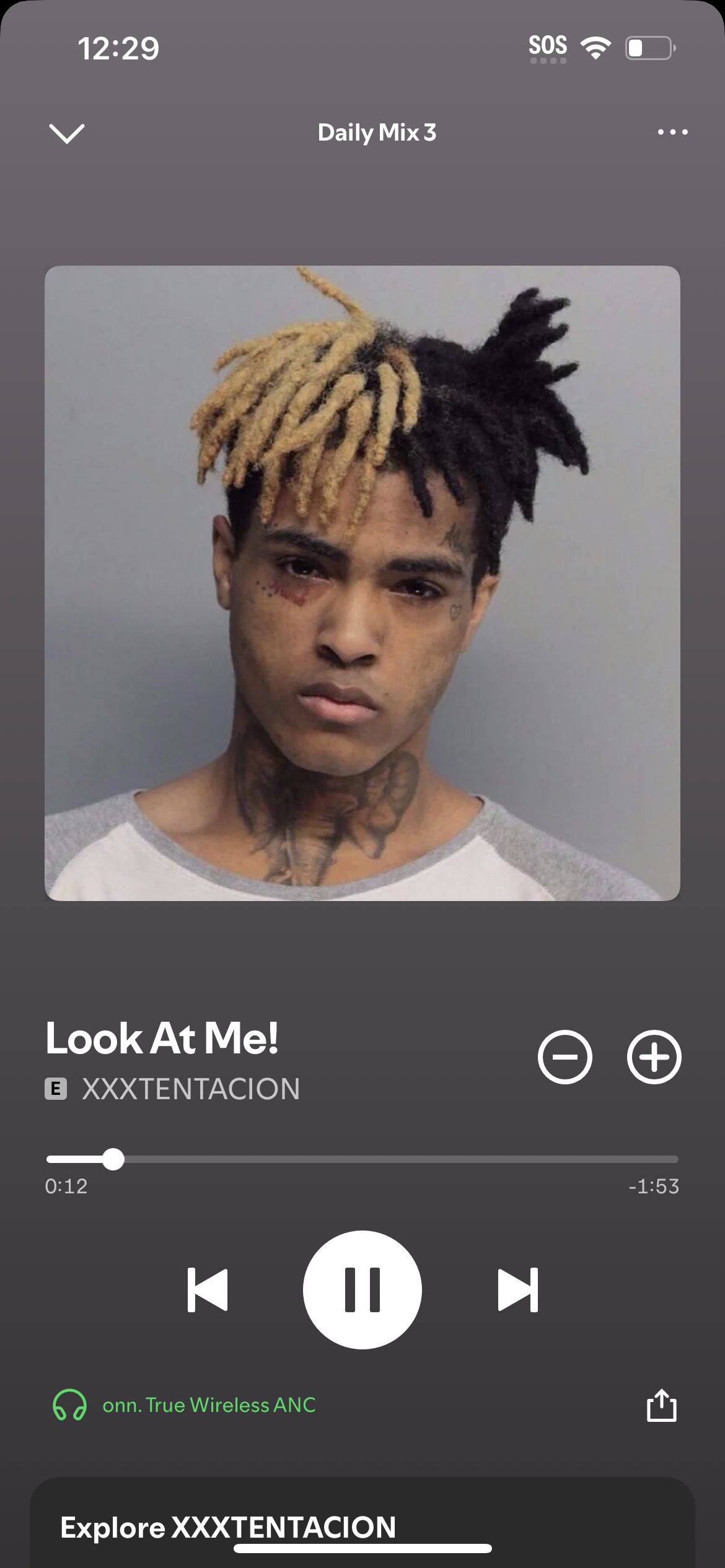Open the three-dot options menu

[672, 132]
